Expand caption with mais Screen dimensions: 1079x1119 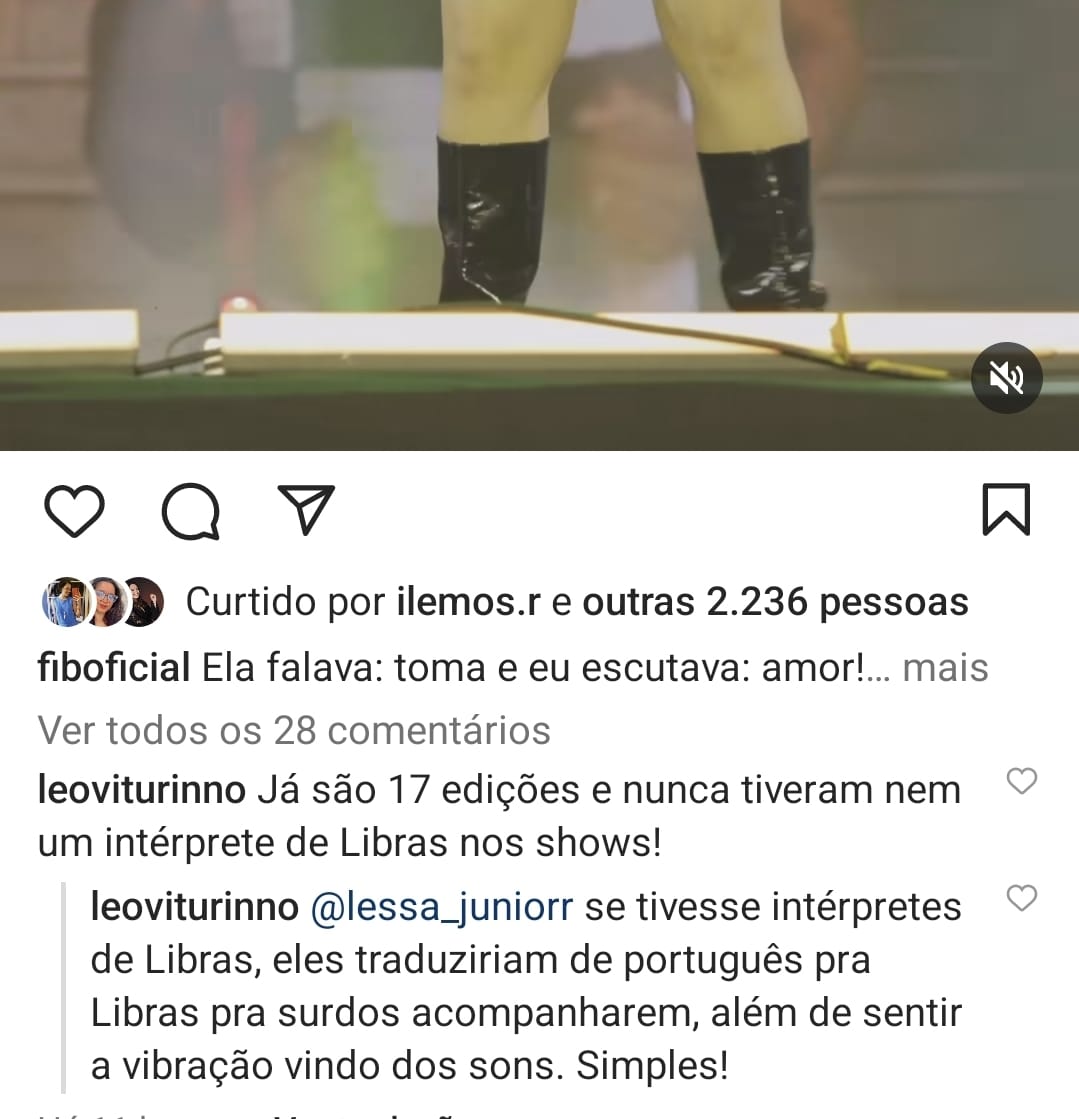(x=945, y=668)
